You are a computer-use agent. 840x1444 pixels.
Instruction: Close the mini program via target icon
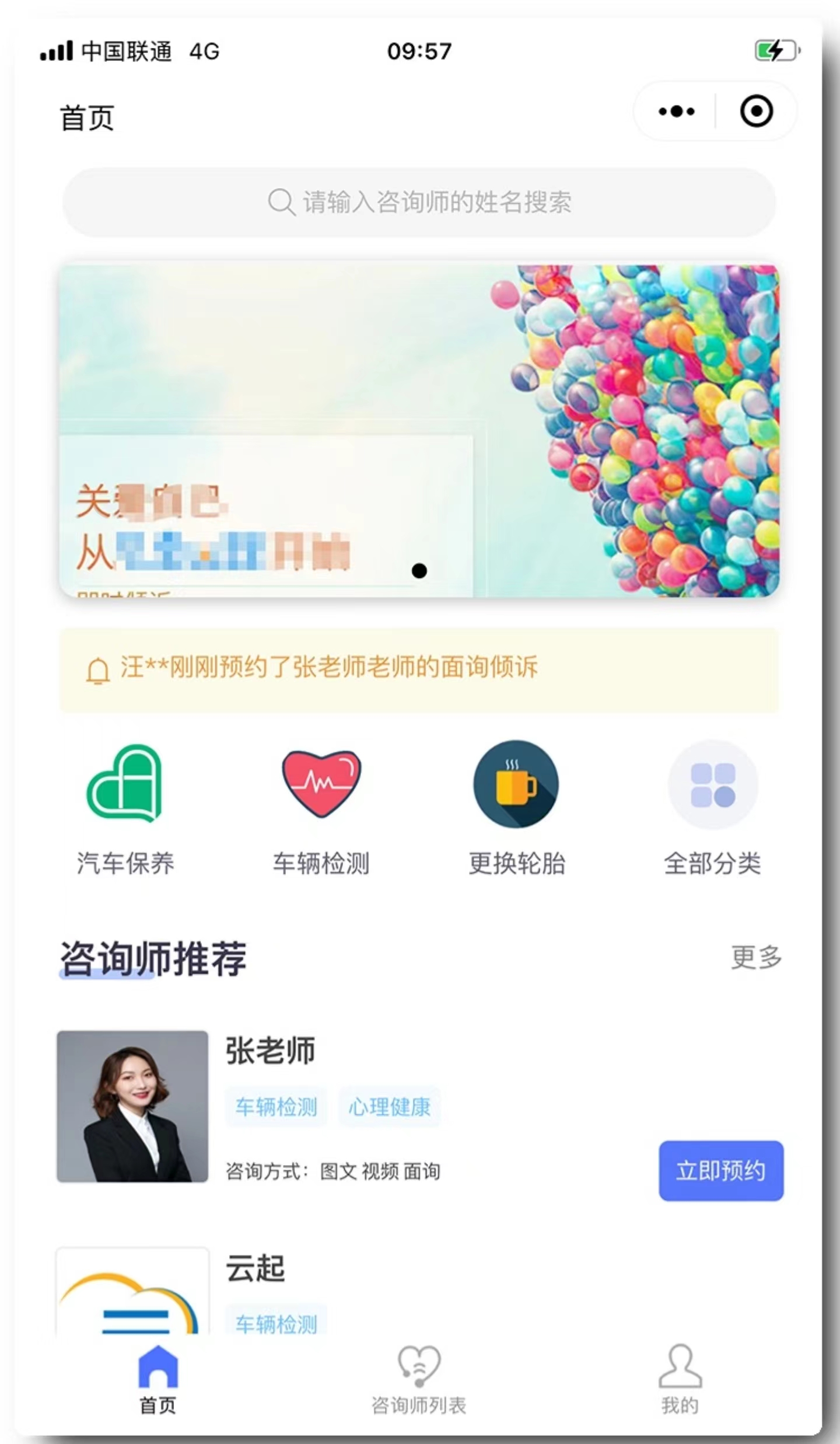point(757,111)
